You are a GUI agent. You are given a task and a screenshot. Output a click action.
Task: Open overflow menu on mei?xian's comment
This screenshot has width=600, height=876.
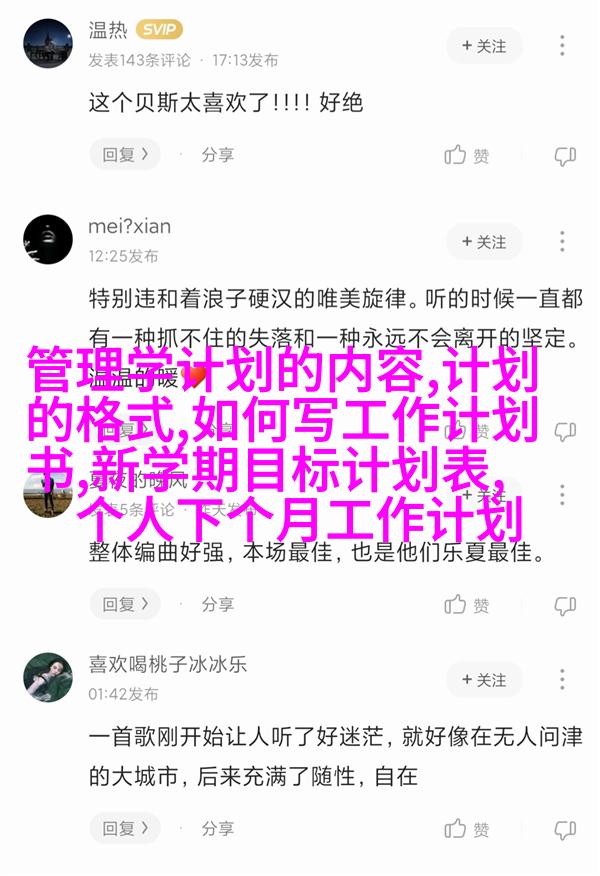point(564,242)
